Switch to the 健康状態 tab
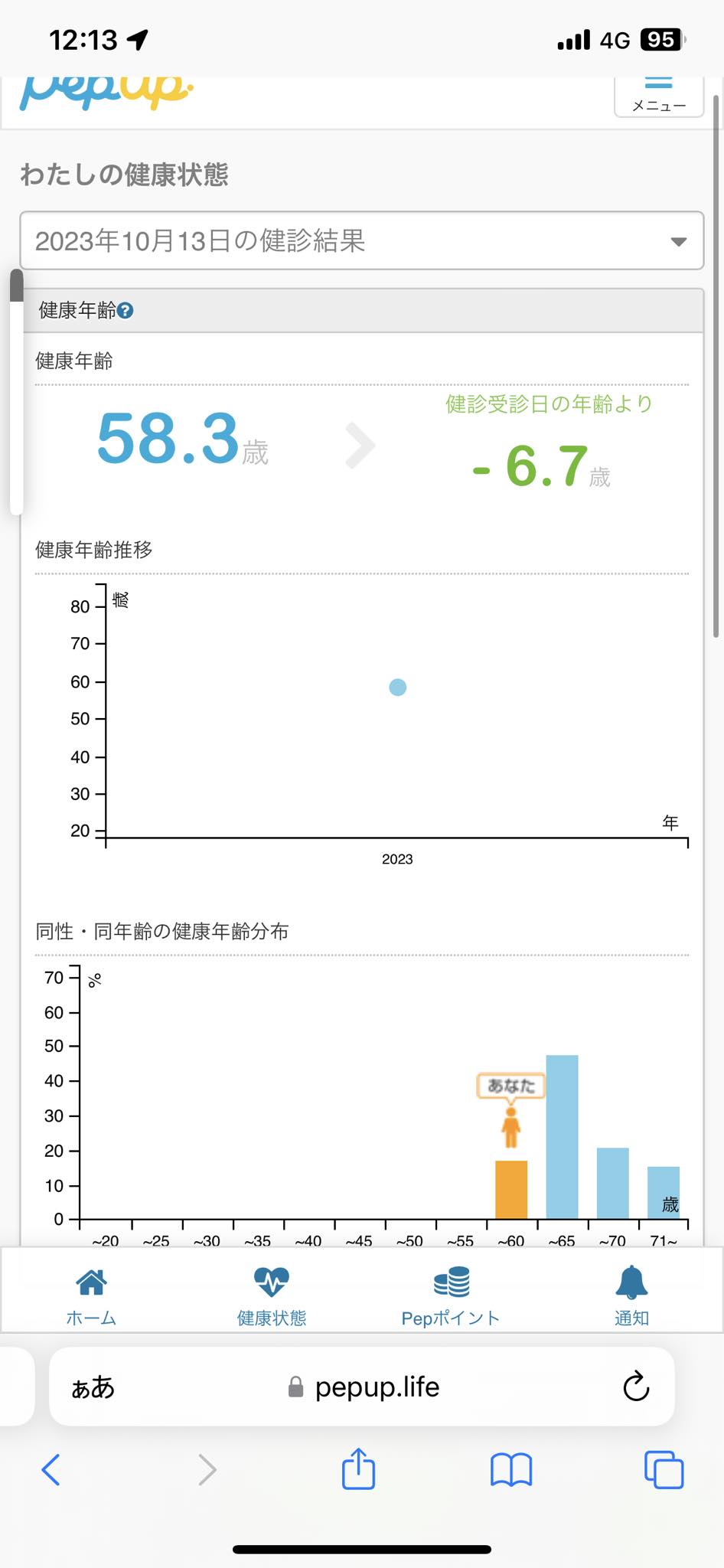 (x=272, y=1295)
